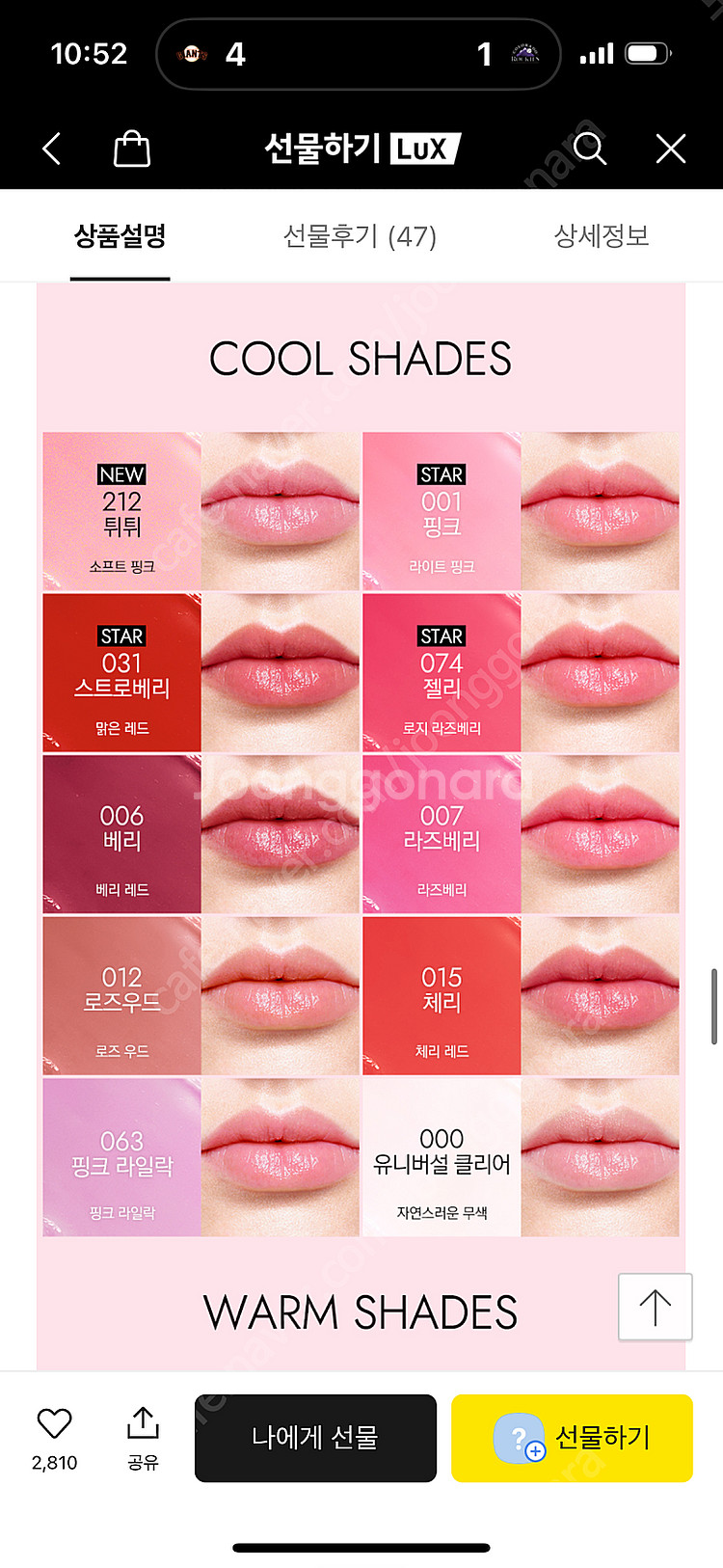723x1568 pixels.
Task: Open the shopping bag icon
Action: point(132,149)
